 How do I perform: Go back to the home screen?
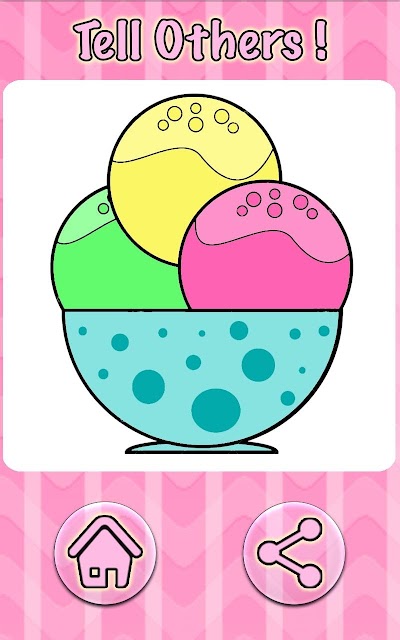(x=105, y=553)
